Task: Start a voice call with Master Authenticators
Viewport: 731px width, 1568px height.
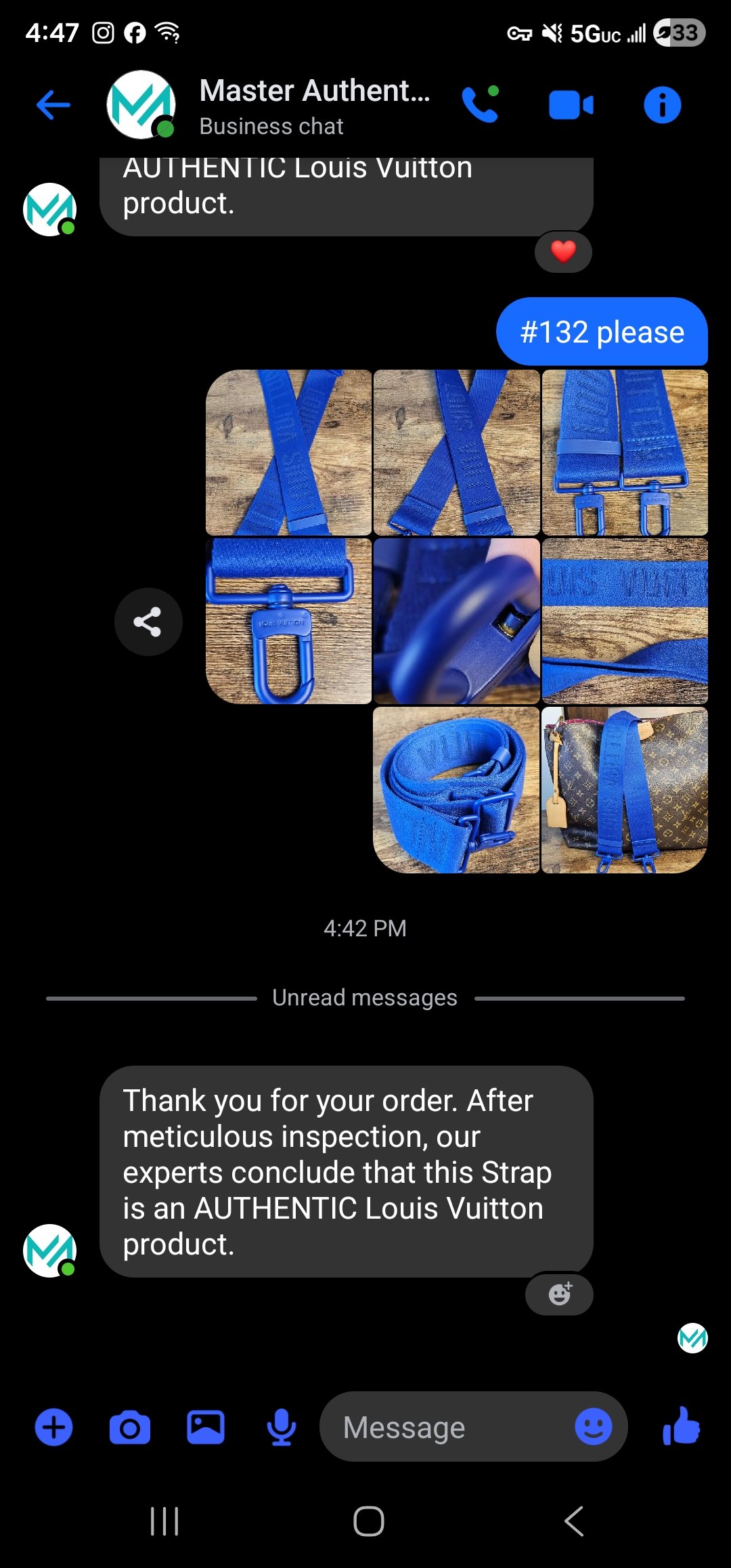Action: 481,105
